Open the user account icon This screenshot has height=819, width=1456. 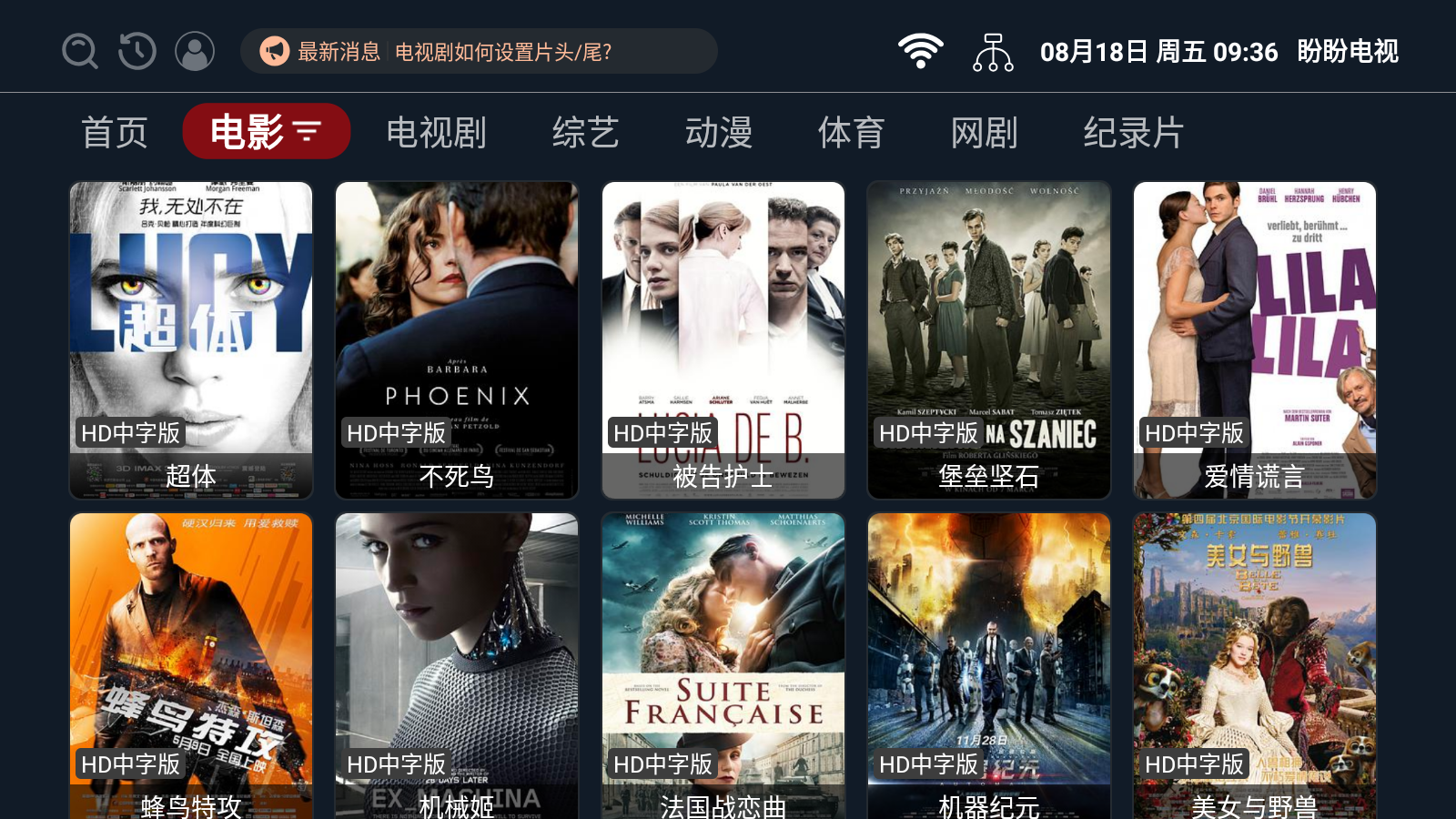(195, 51)
